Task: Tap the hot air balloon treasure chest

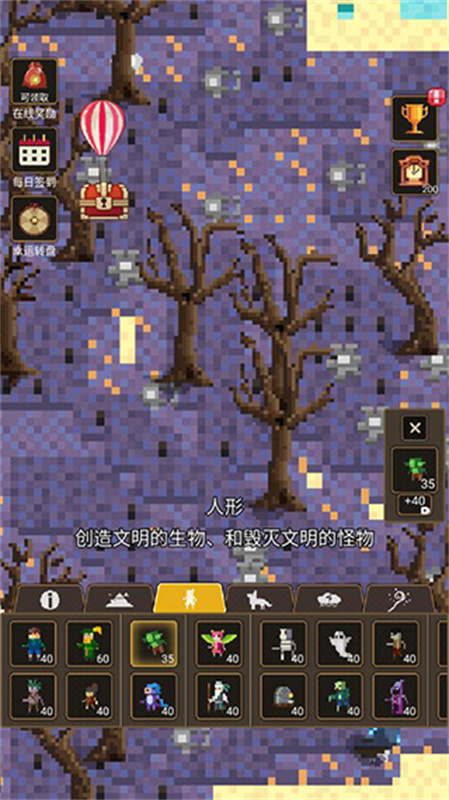Action: [103, 160]
